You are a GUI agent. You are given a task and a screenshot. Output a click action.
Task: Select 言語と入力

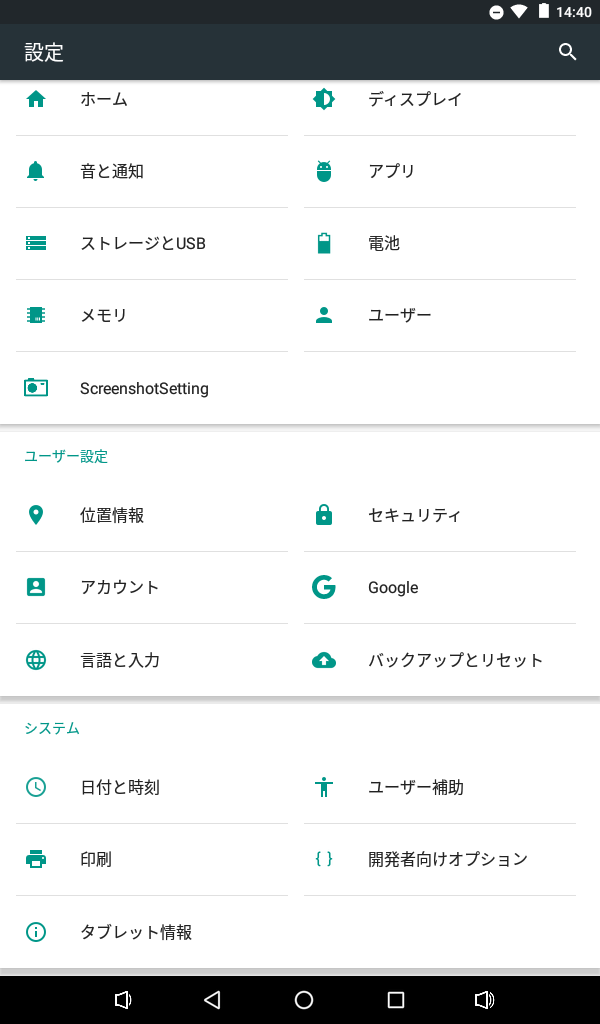(x=151, y=660)
